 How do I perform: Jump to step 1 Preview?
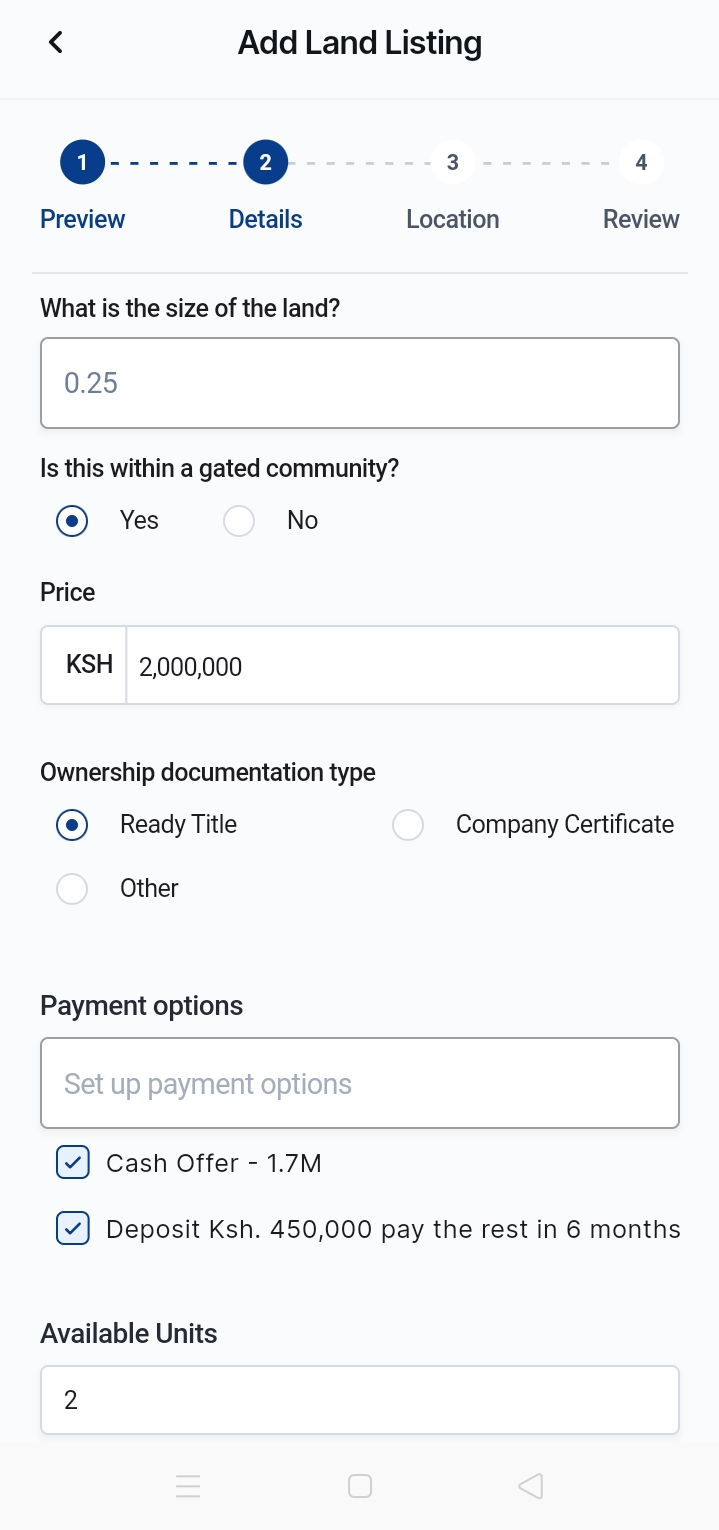pos(82,188)
